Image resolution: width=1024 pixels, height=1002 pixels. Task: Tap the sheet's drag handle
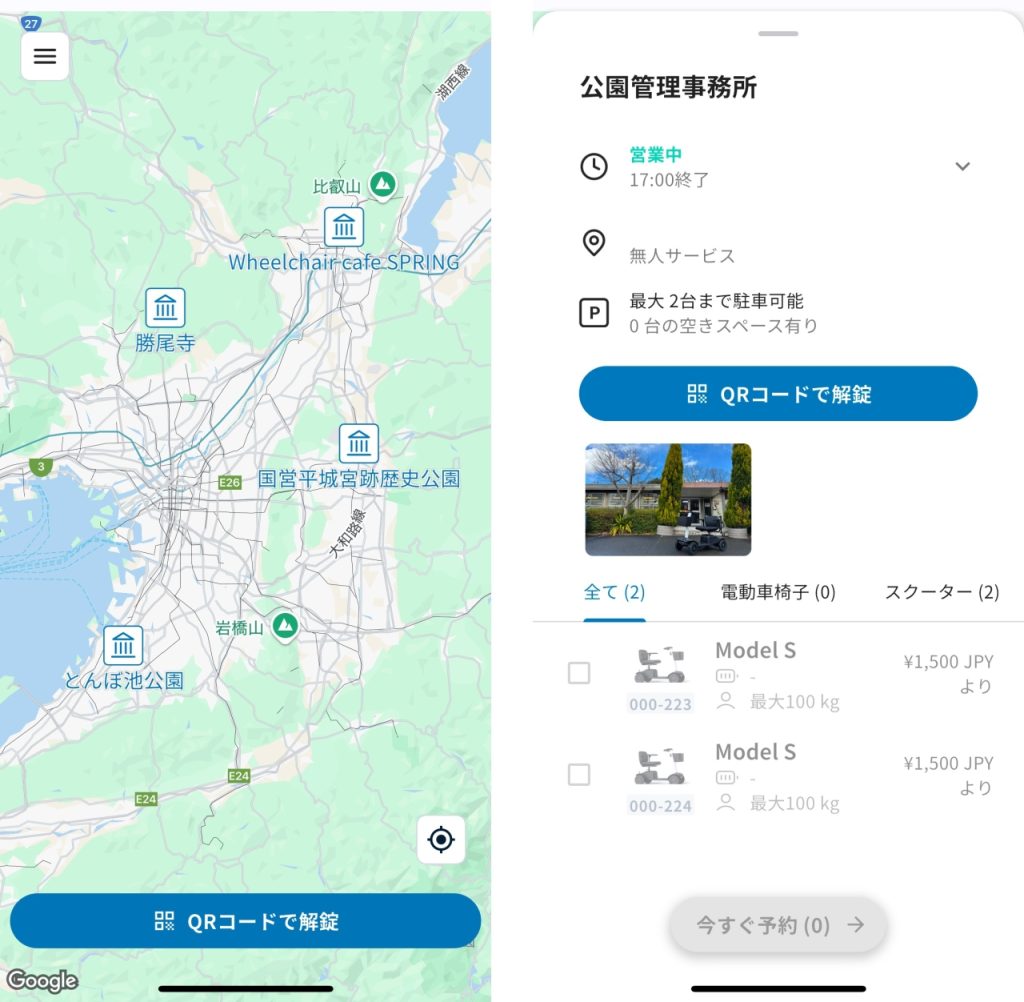[x=778, y=34]
